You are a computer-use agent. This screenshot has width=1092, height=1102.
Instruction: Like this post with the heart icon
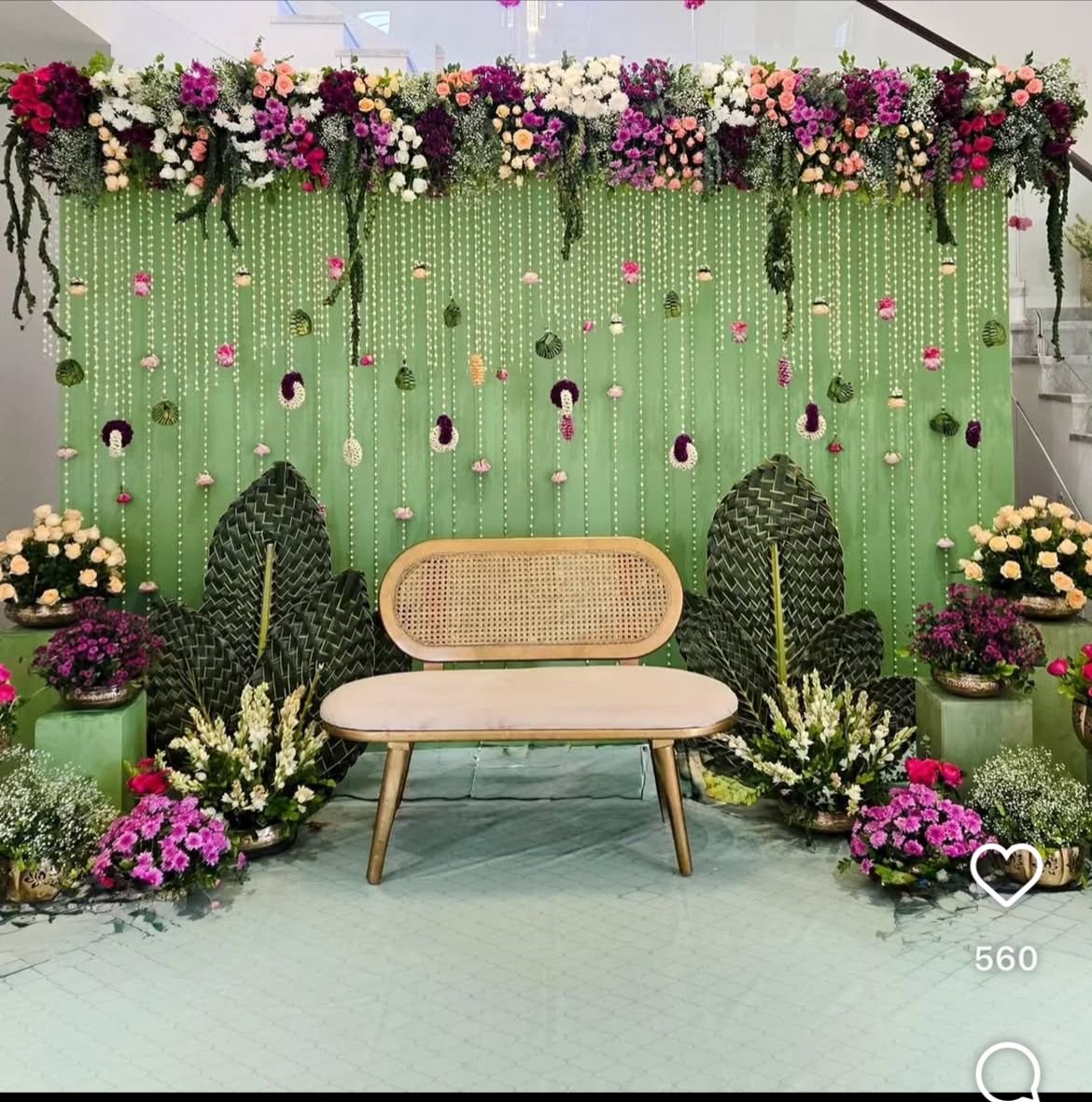pyautogui.click(x=1005, y=874)
